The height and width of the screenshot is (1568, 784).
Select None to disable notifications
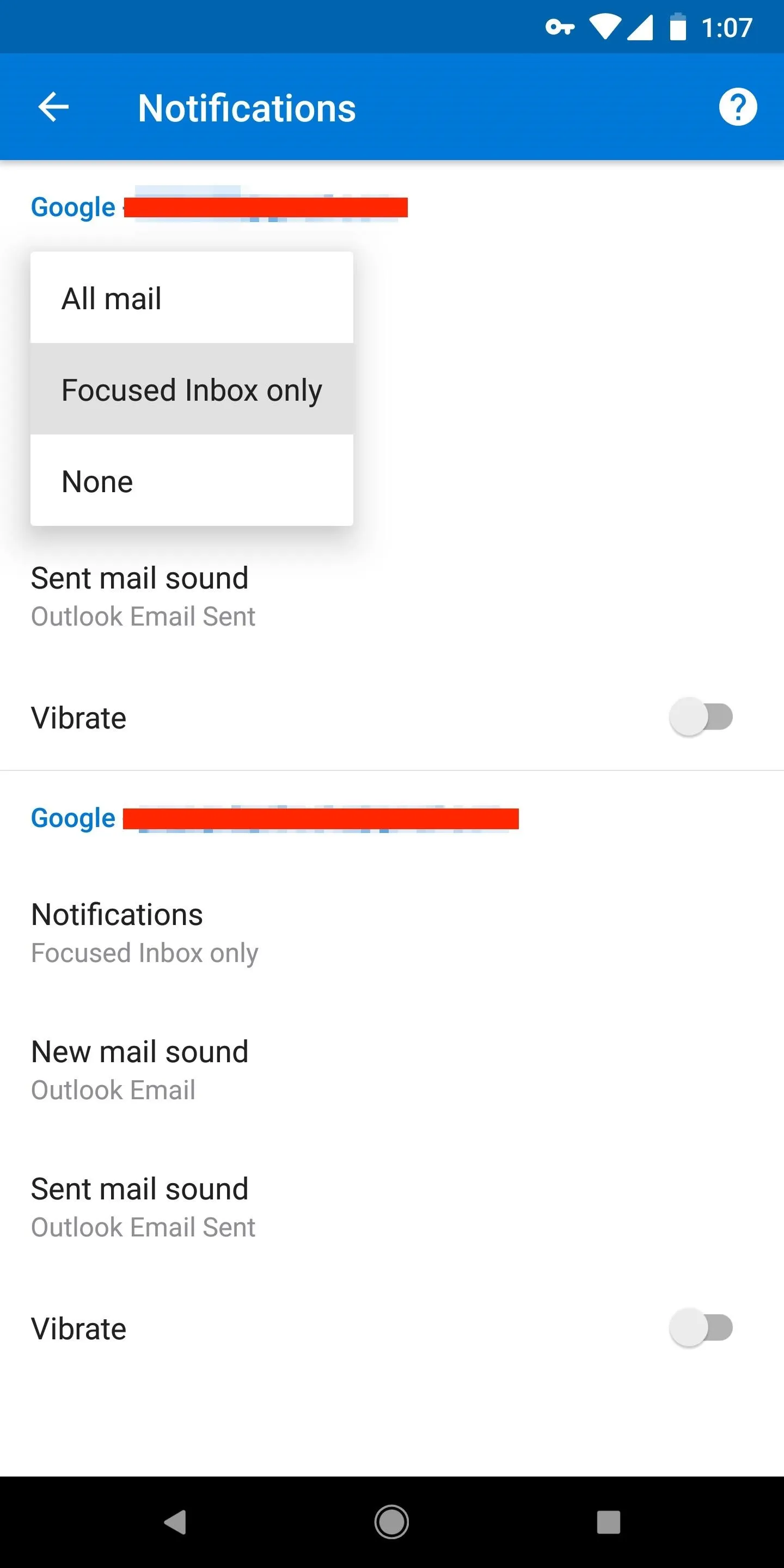[192, 480]
